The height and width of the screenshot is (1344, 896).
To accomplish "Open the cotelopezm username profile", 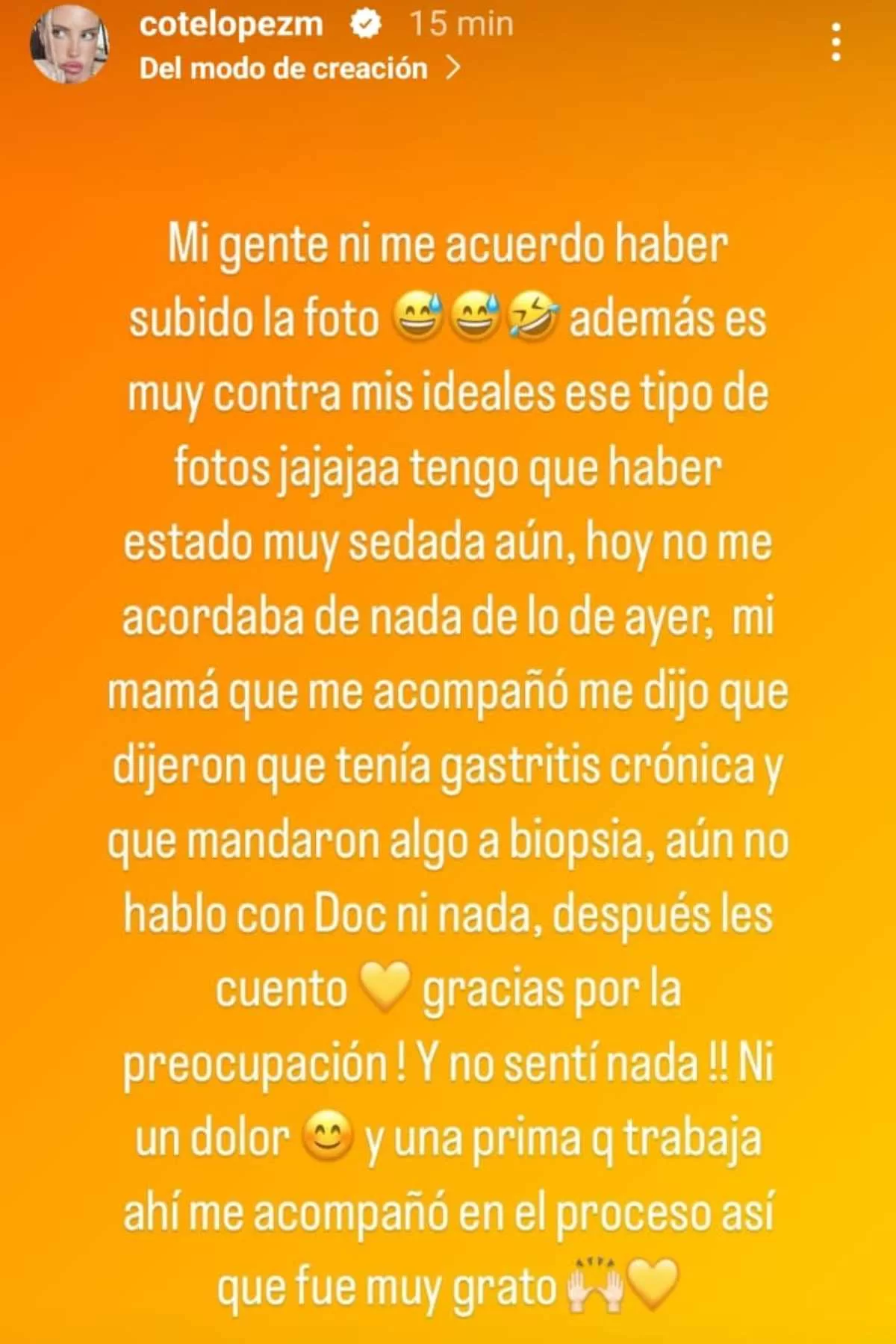I will pos(231,25).
